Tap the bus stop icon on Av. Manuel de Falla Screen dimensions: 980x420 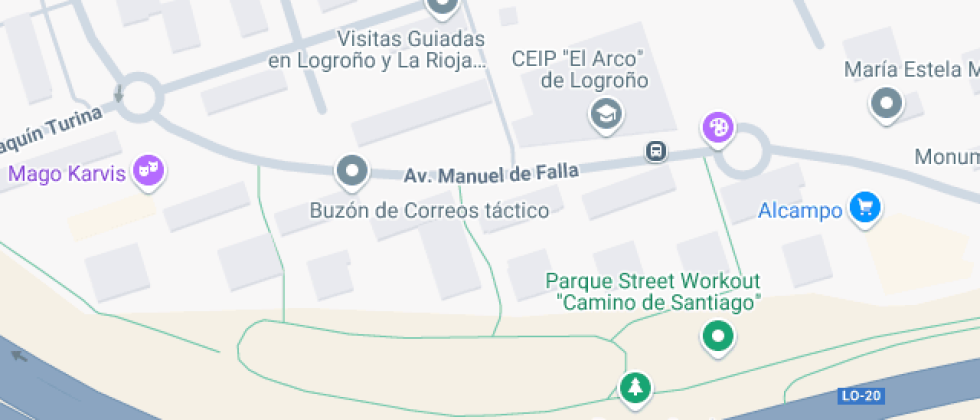point(656,152)
